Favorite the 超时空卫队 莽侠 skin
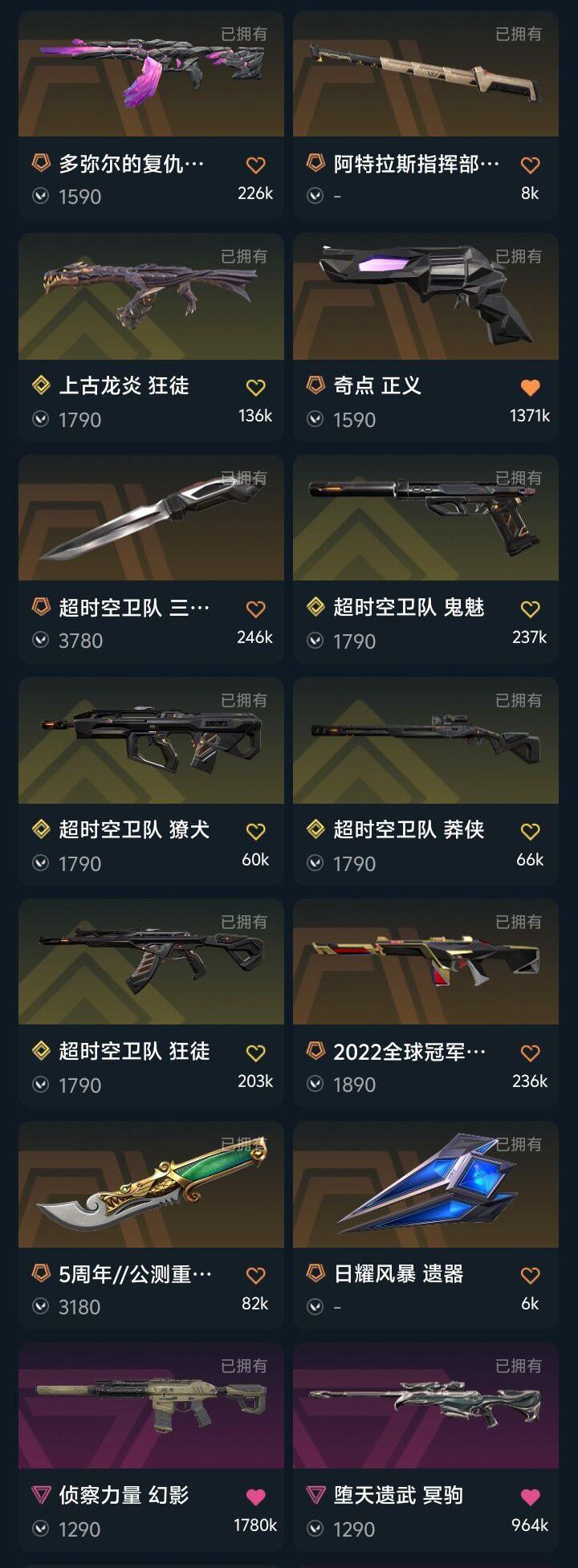 click(530, 832)
